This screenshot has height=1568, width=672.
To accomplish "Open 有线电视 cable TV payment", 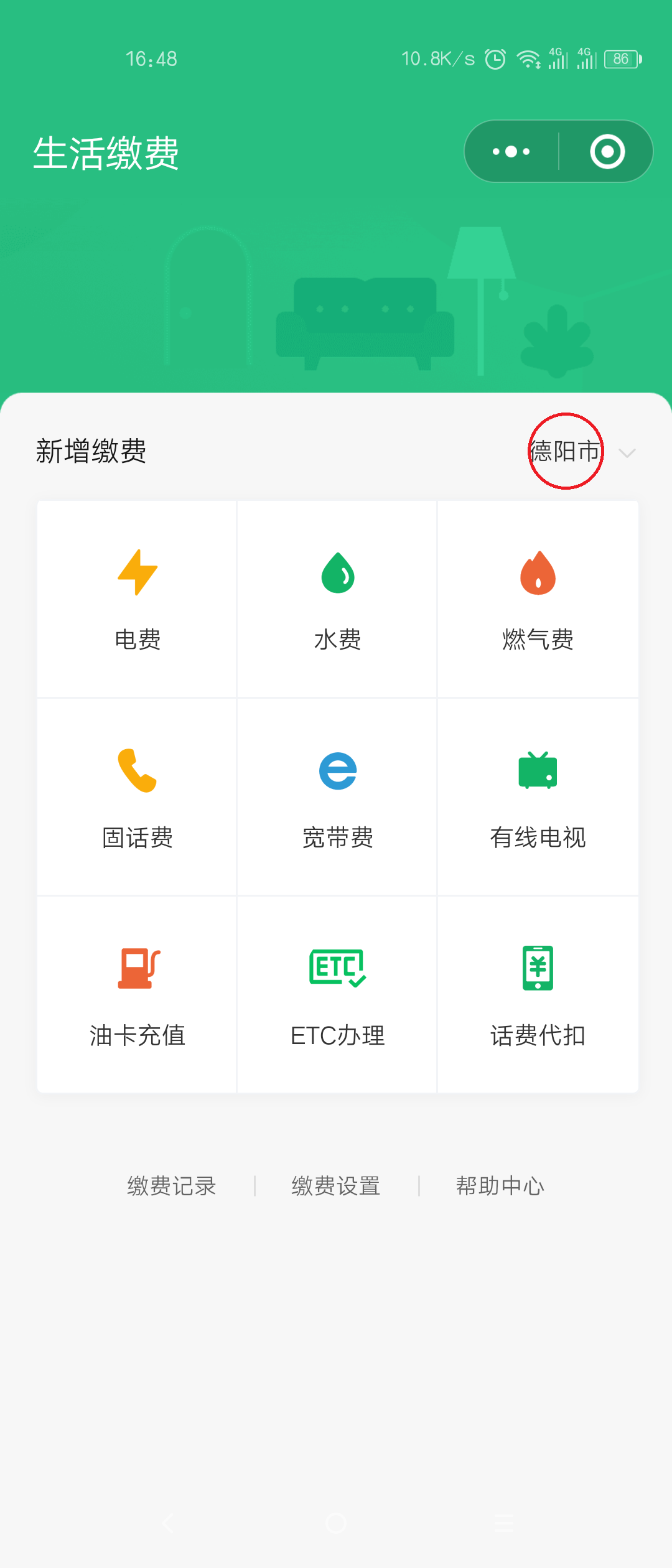I will point(538,797).
